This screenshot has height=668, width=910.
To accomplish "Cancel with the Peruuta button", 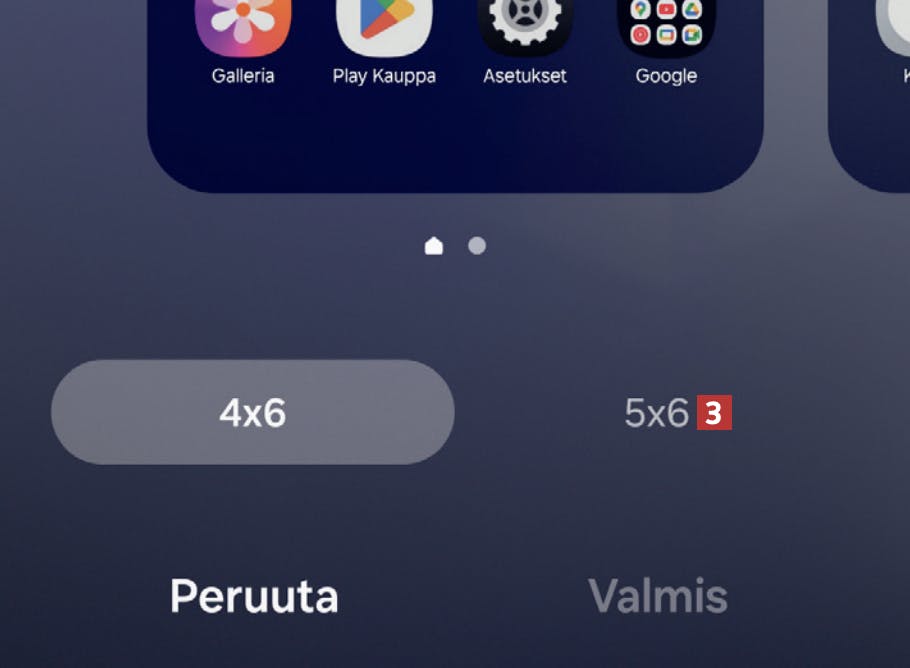I will [254, 596].
